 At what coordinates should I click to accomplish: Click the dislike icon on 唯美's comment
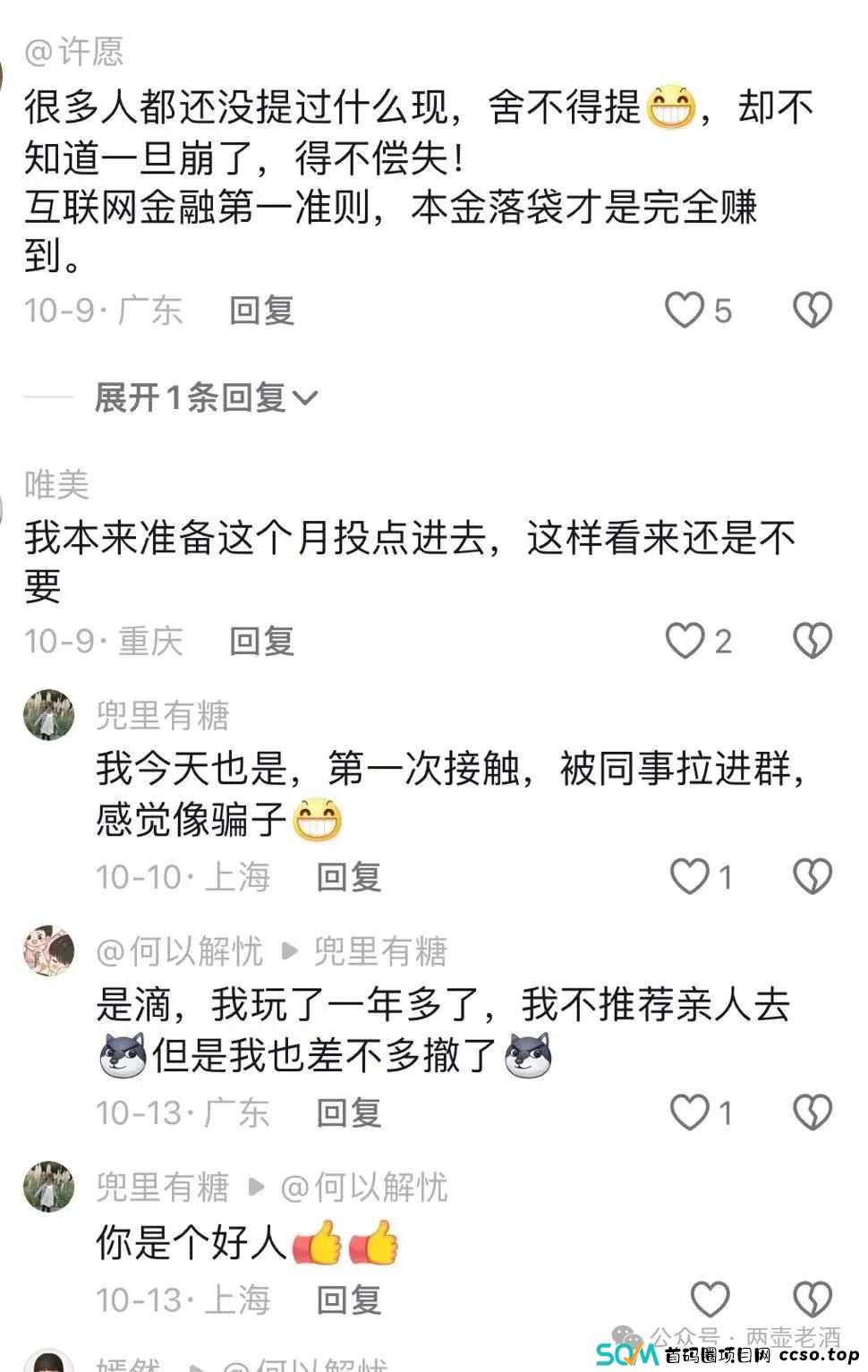click(813, 639)
